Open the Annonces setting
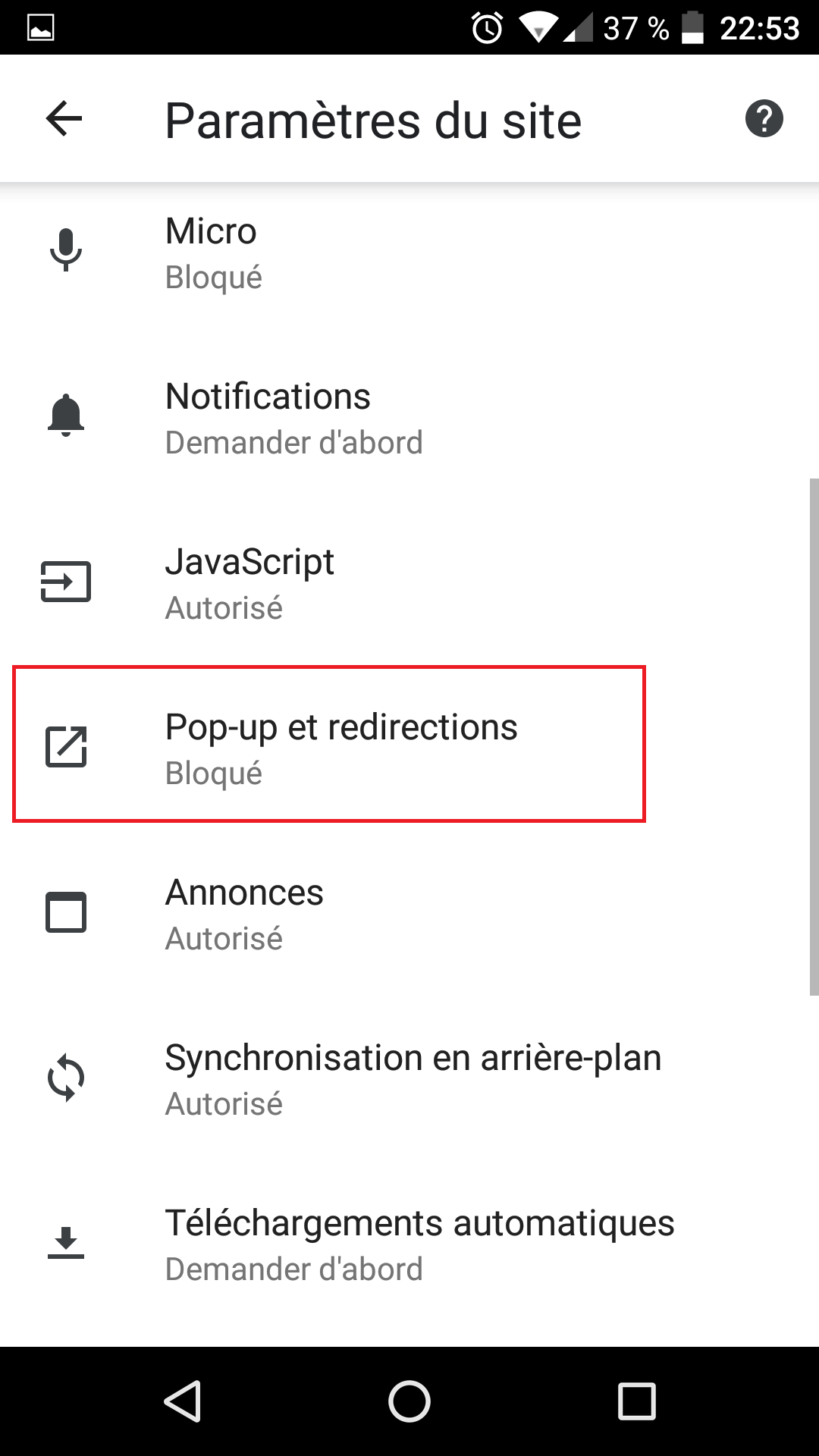This screenshot has height=1456, width=819. click(409, 914)
